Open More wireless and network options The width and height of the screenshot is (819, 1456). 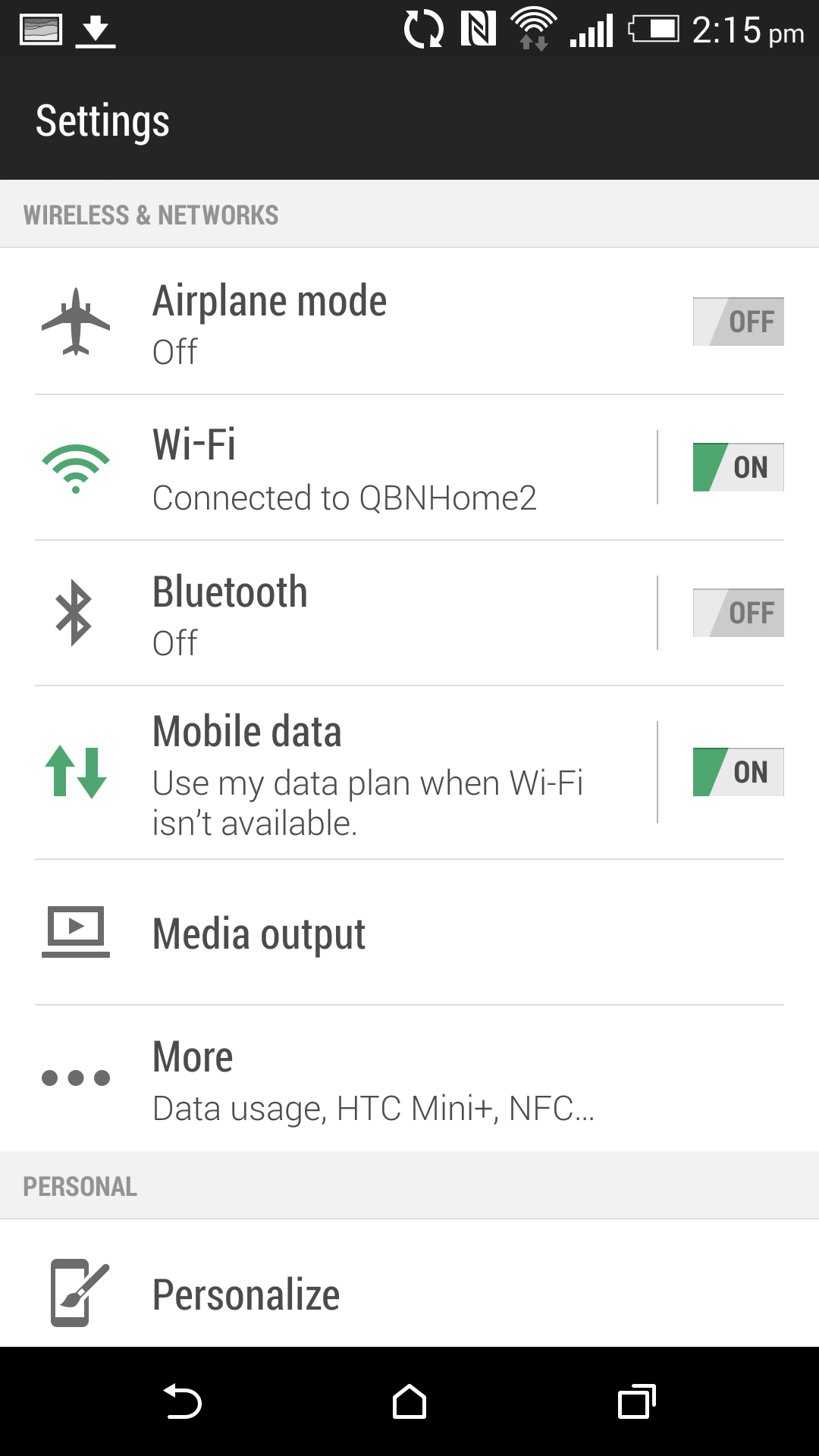(409, 1078)
